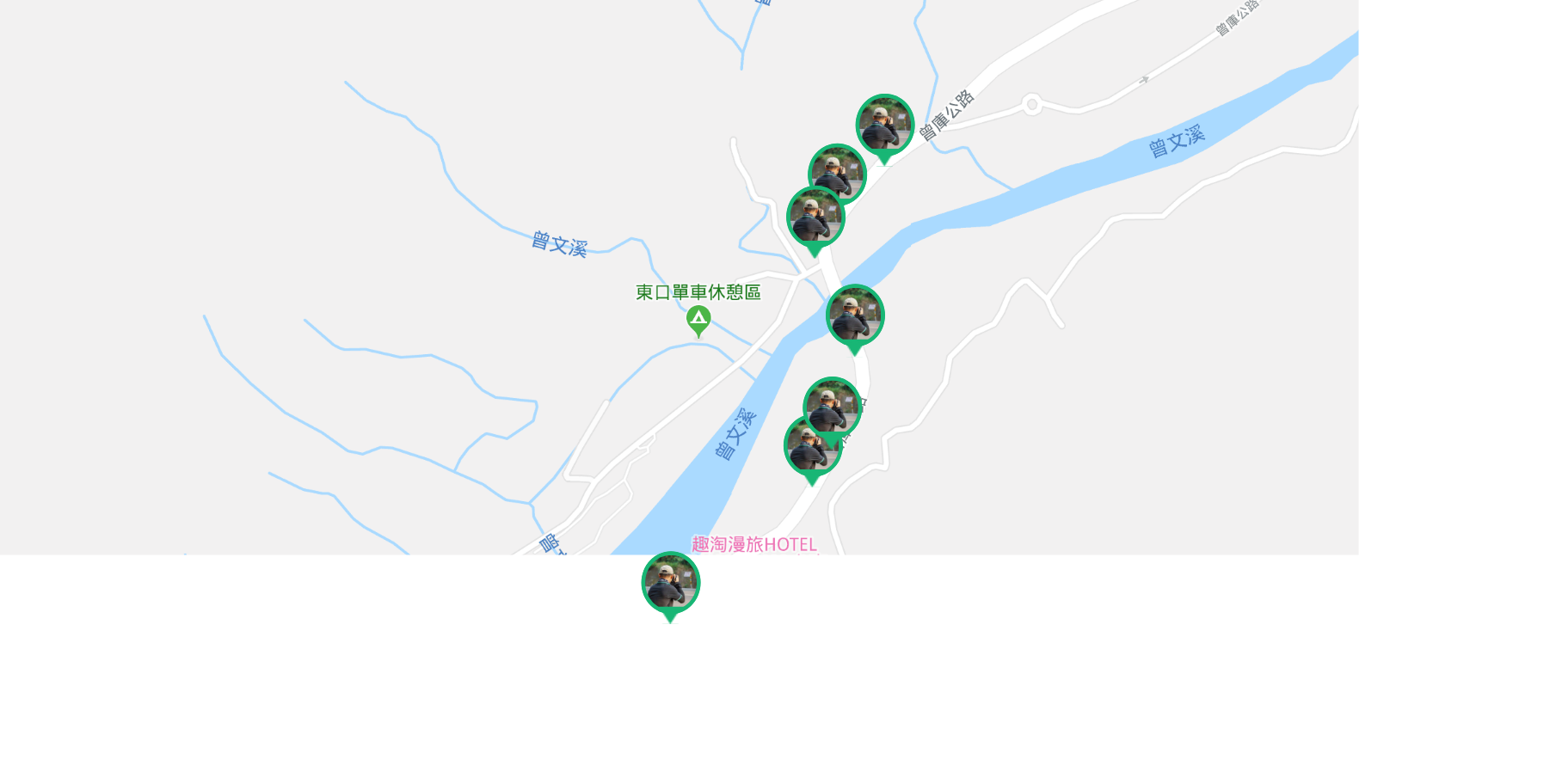Open the photo pin at the river bridge
Viewport: 1556px width, 784px height.
coord(855,315)
